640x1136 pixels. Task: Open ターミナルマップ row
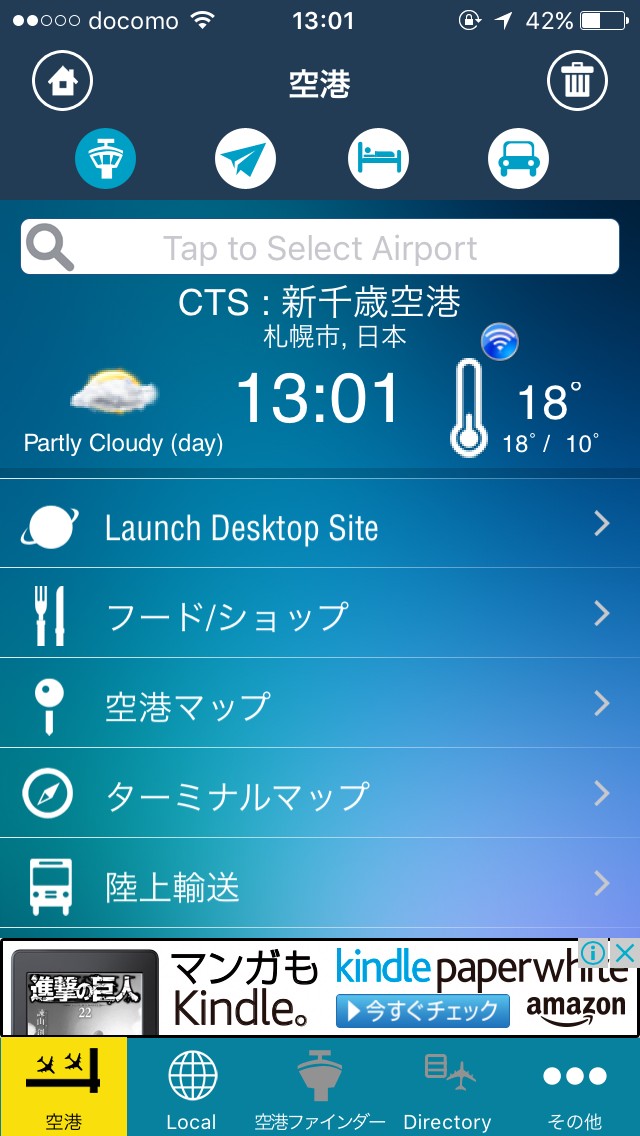coord(320,794)
